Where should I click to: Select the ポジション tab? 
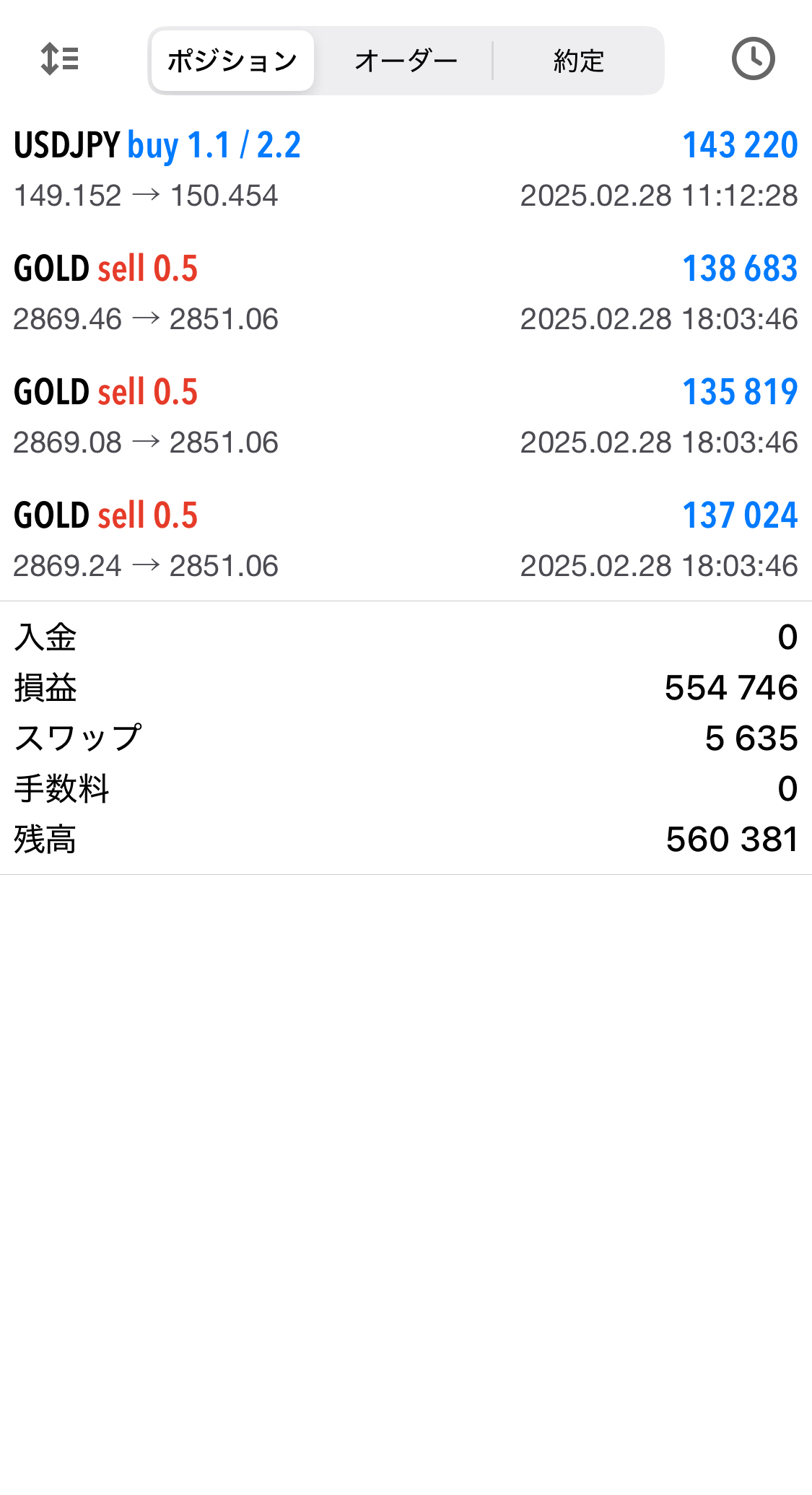click(x=232, y=61)
